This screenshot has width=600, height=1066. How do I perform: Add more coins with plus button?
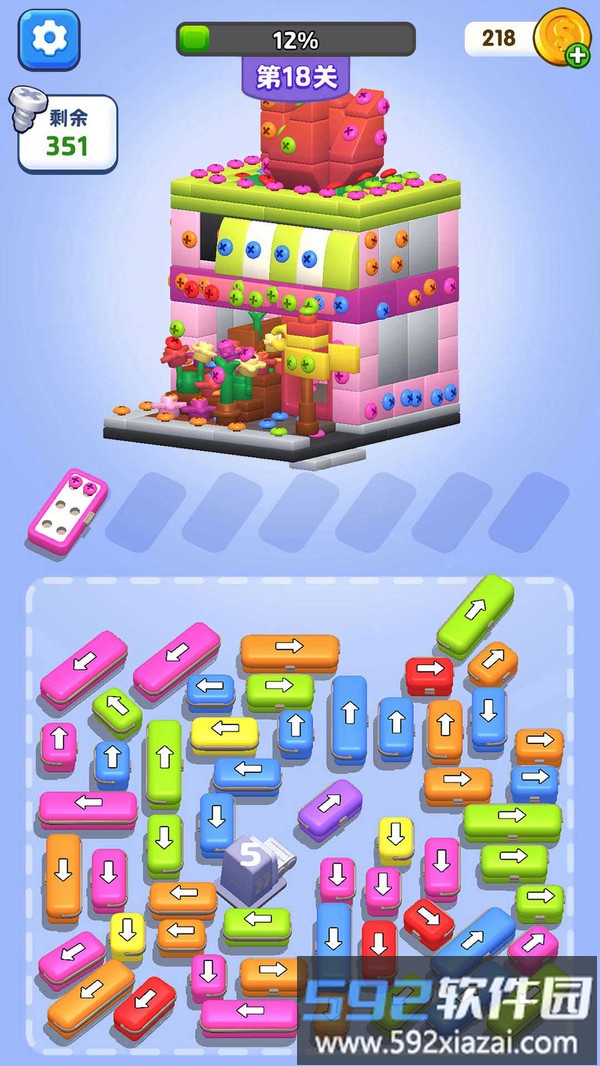tap(578, 56)
